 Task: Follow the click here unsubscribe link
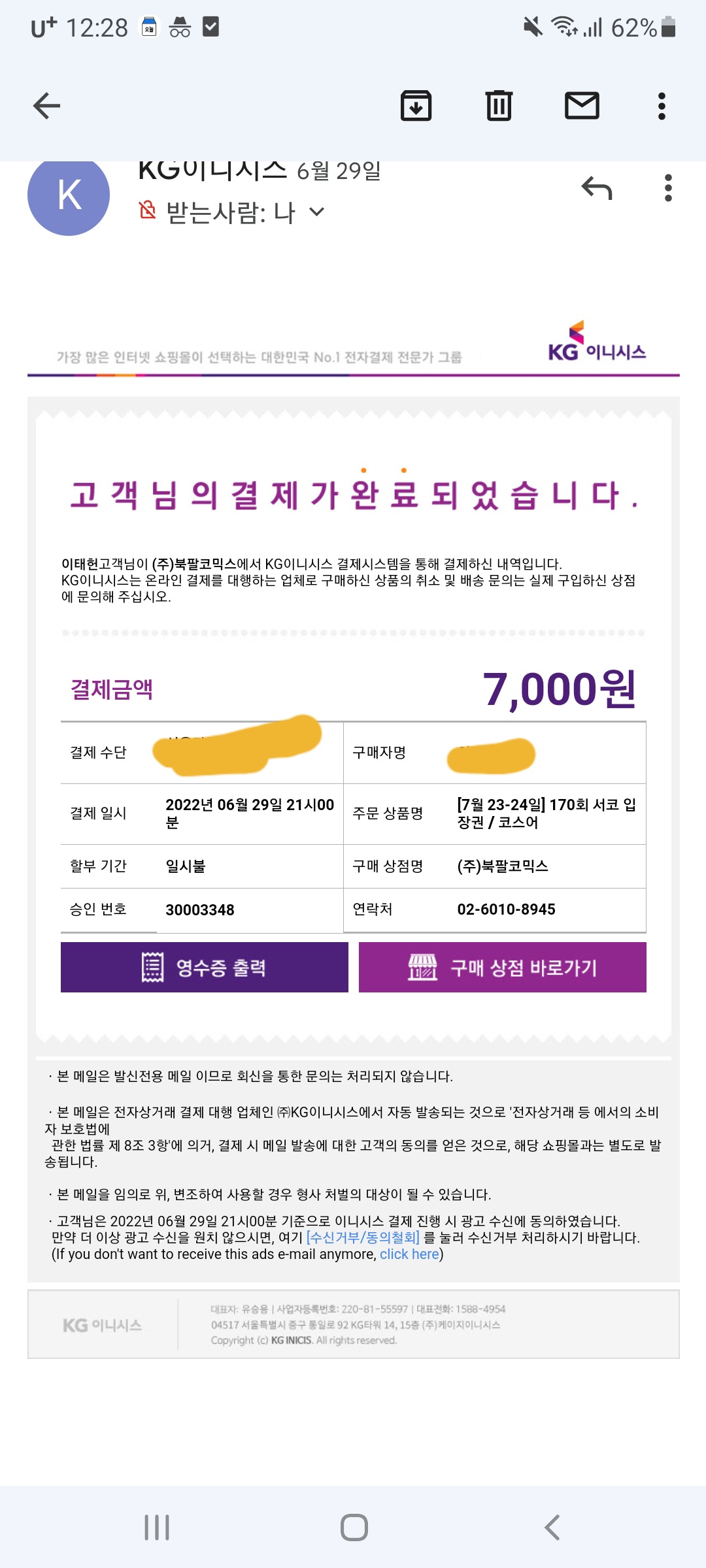pos(409,1254)
